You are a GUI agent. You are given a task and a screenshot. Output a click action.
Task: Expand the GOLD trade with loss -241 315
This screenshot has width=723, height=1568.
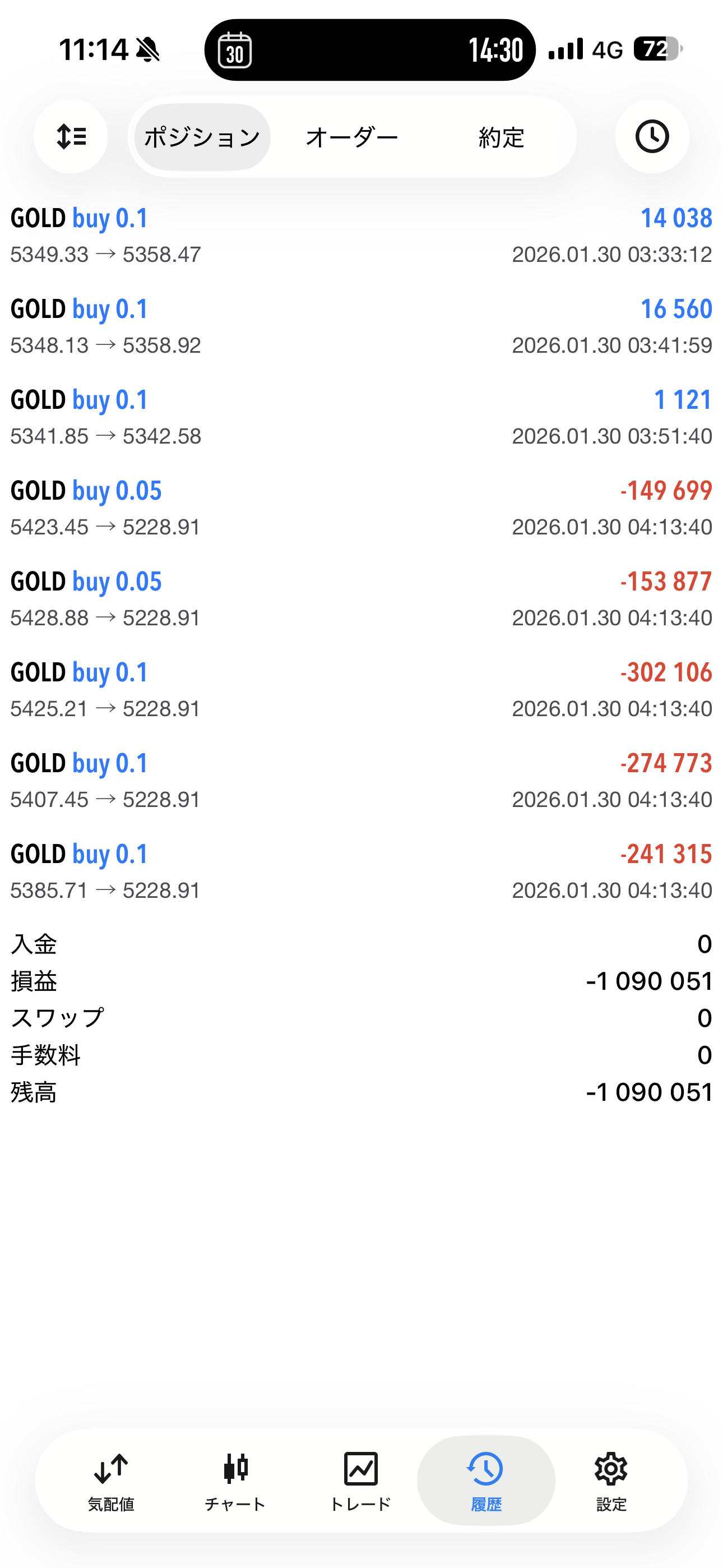click(361, 871)
